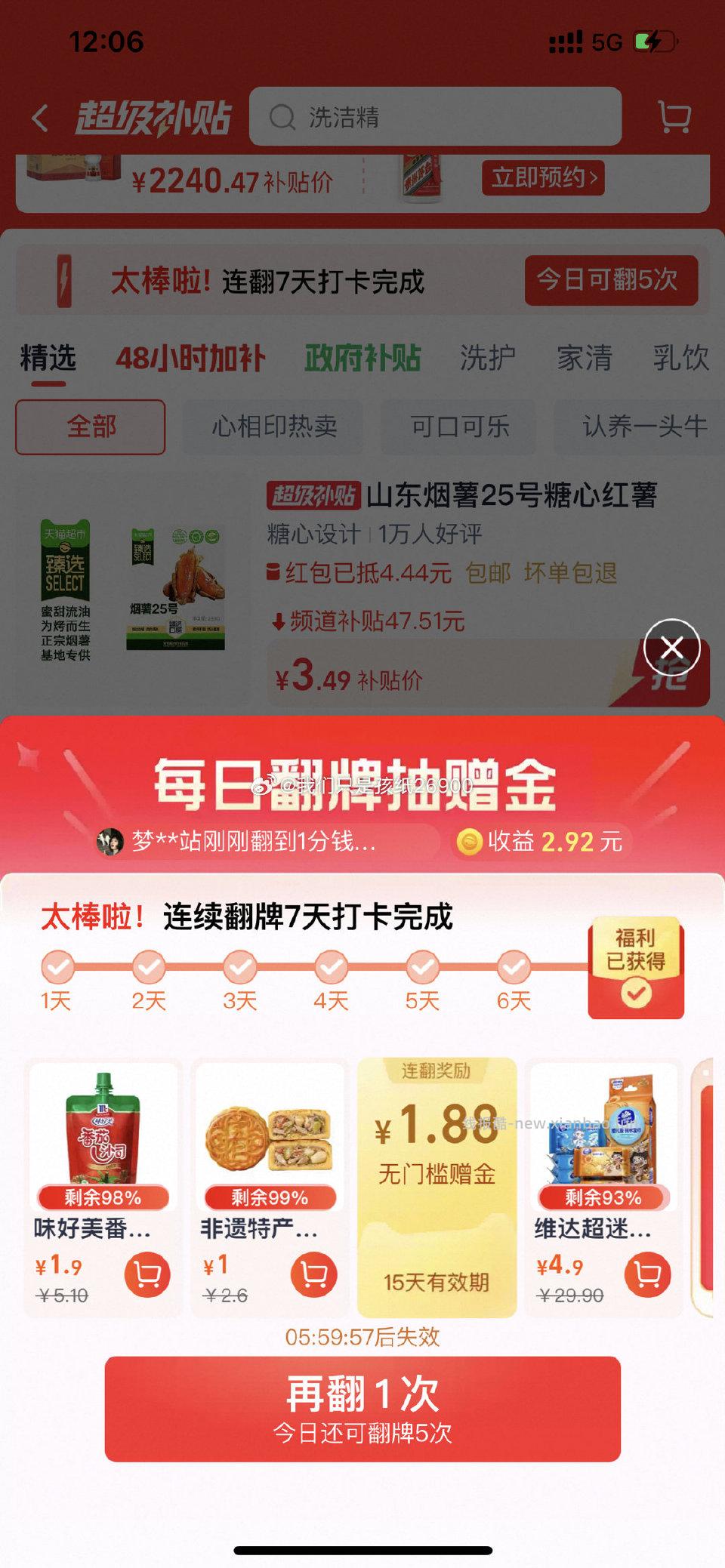The height and width of the screenshot is (1568, 725).
Task: Tap the cart icon on 维达超迷 product
Action: pos(647,1274)
